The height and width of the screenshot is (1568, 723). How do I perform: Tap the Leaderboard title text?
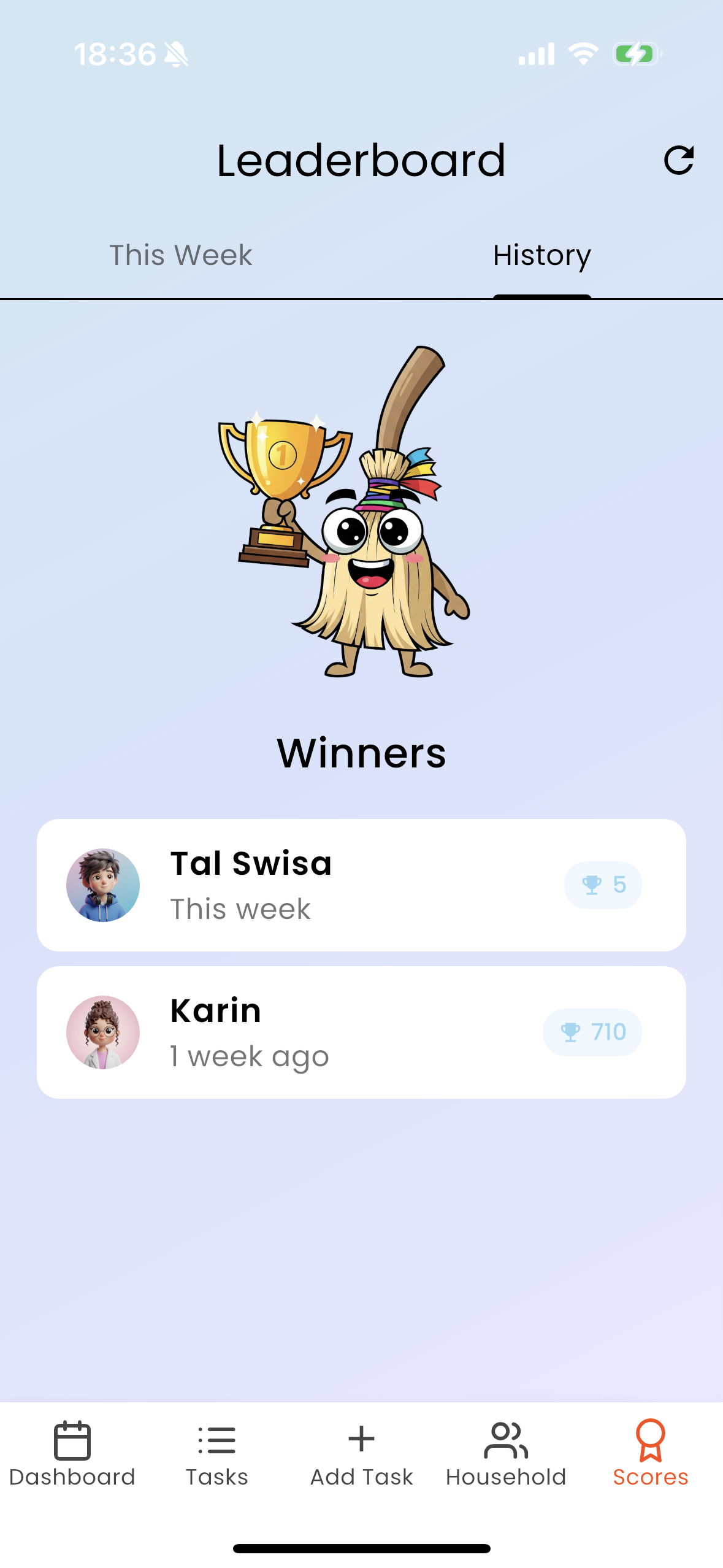click(x=361, y=161)
